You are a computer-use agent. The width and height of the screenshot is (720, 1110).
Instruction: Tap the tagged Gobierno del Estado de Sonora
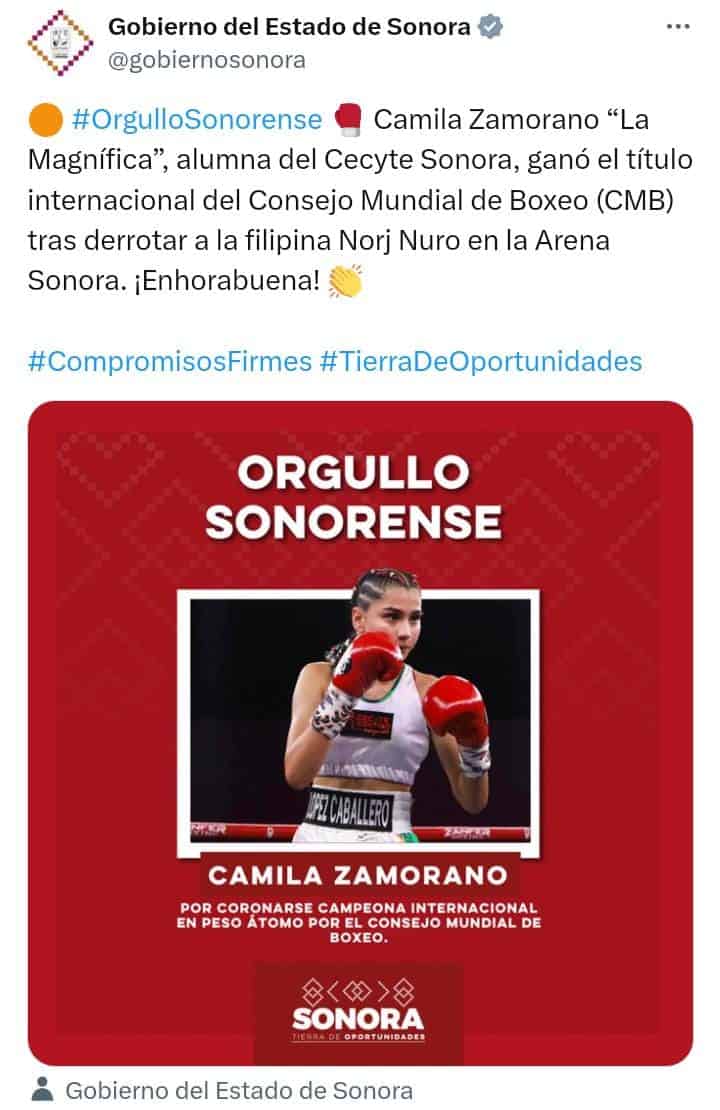click(x=237, y=1089)
